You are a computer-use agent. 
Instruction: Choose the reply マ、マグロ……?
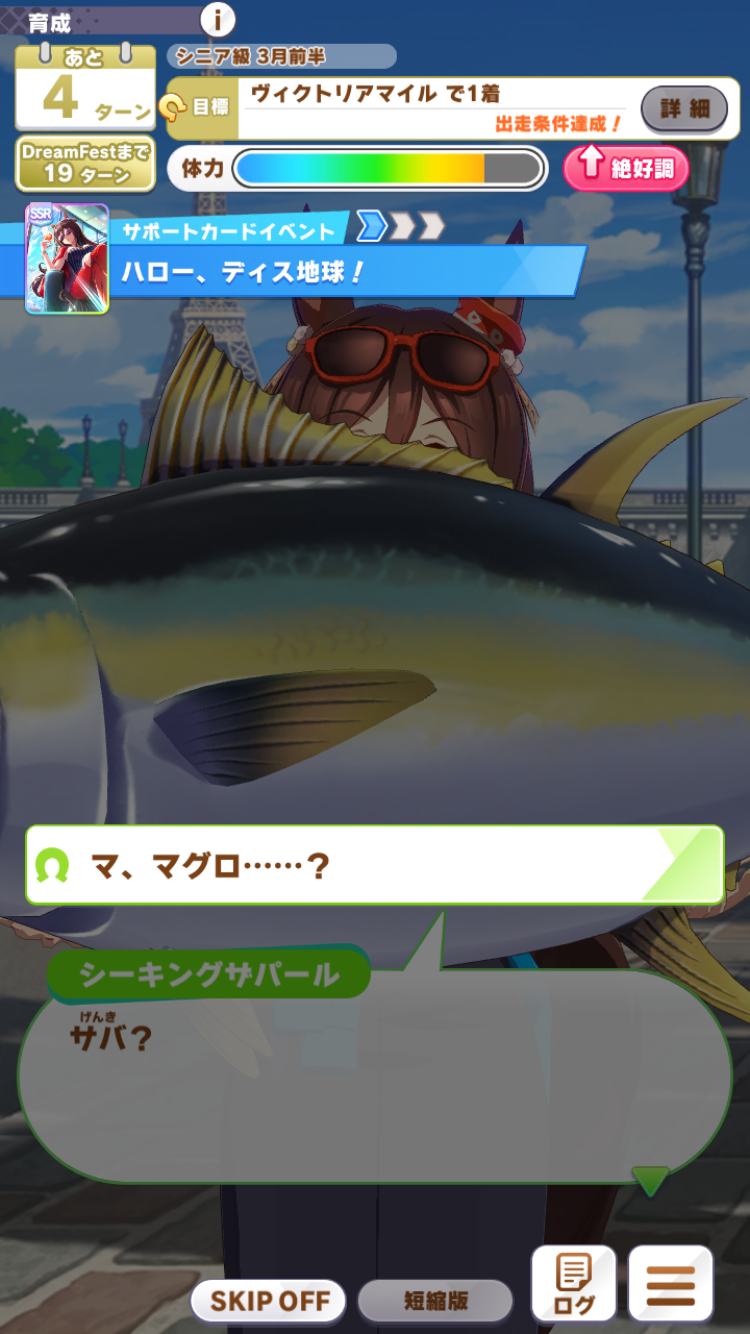click(x=375, y=865)
